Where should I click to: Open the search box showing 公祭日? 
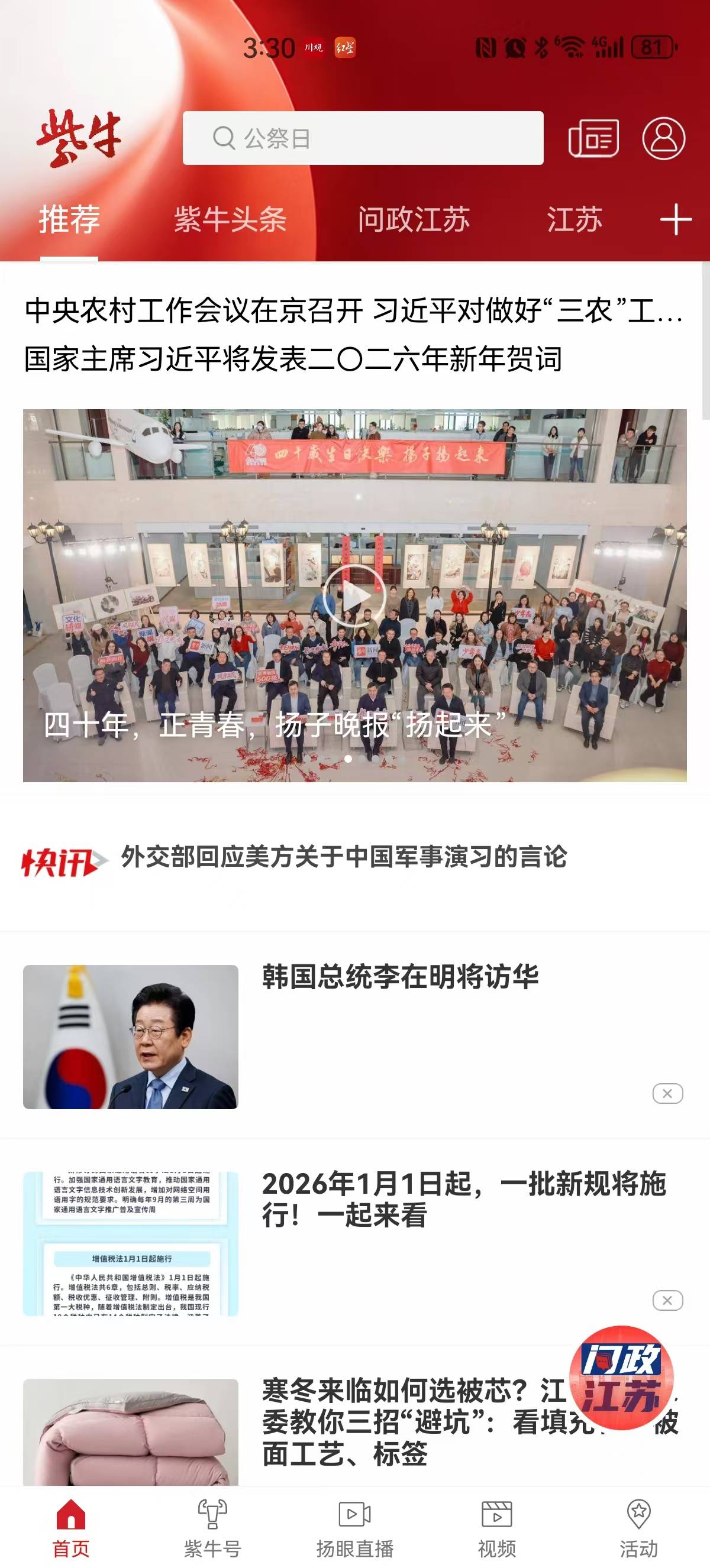point(363,138)
